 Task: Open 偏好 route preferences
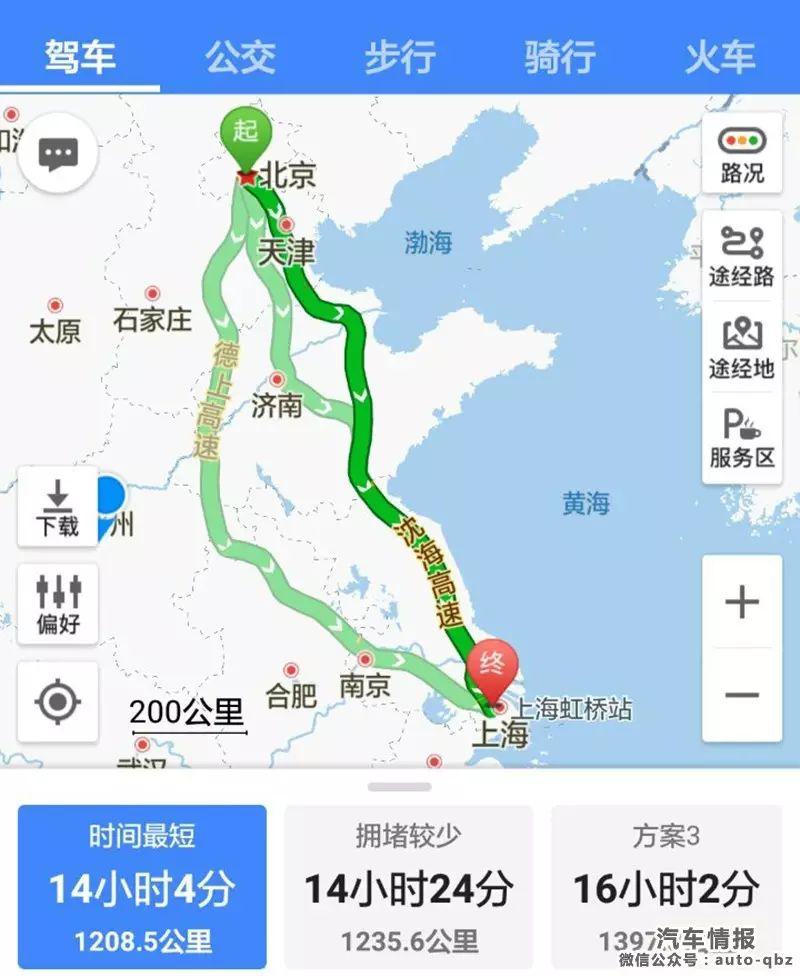click(x=58, y=604)
